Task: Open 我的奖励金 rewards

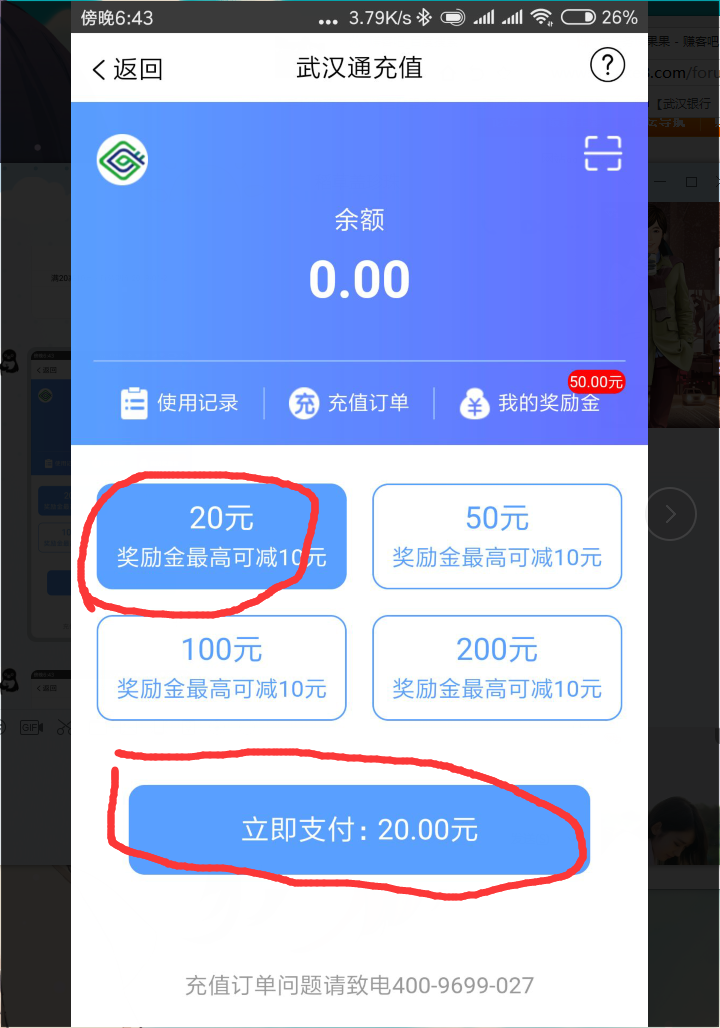Action: point(531,403)
